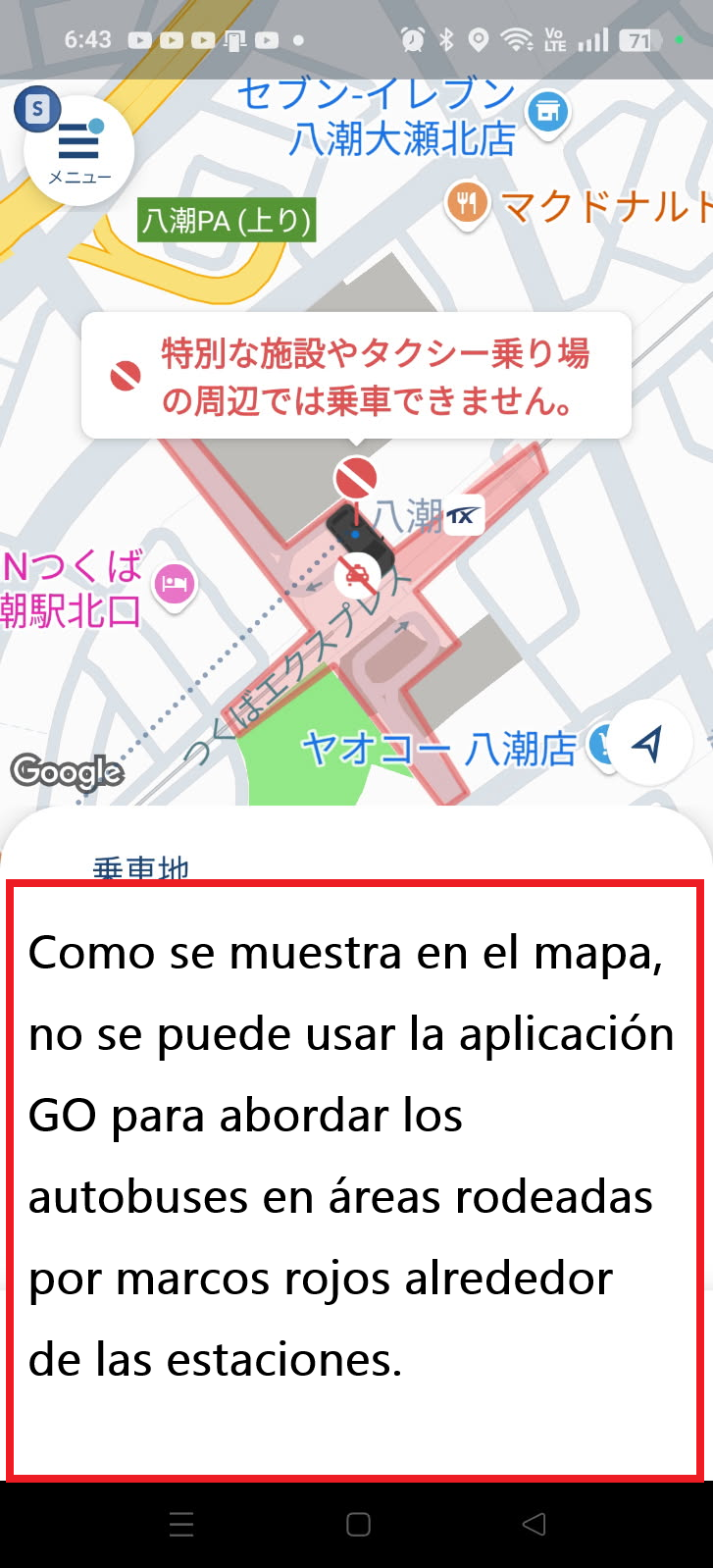The width and height of the screenshot is (713, 1568).
Task: Open the GO app メニュー panel
Action: [77, 149]
